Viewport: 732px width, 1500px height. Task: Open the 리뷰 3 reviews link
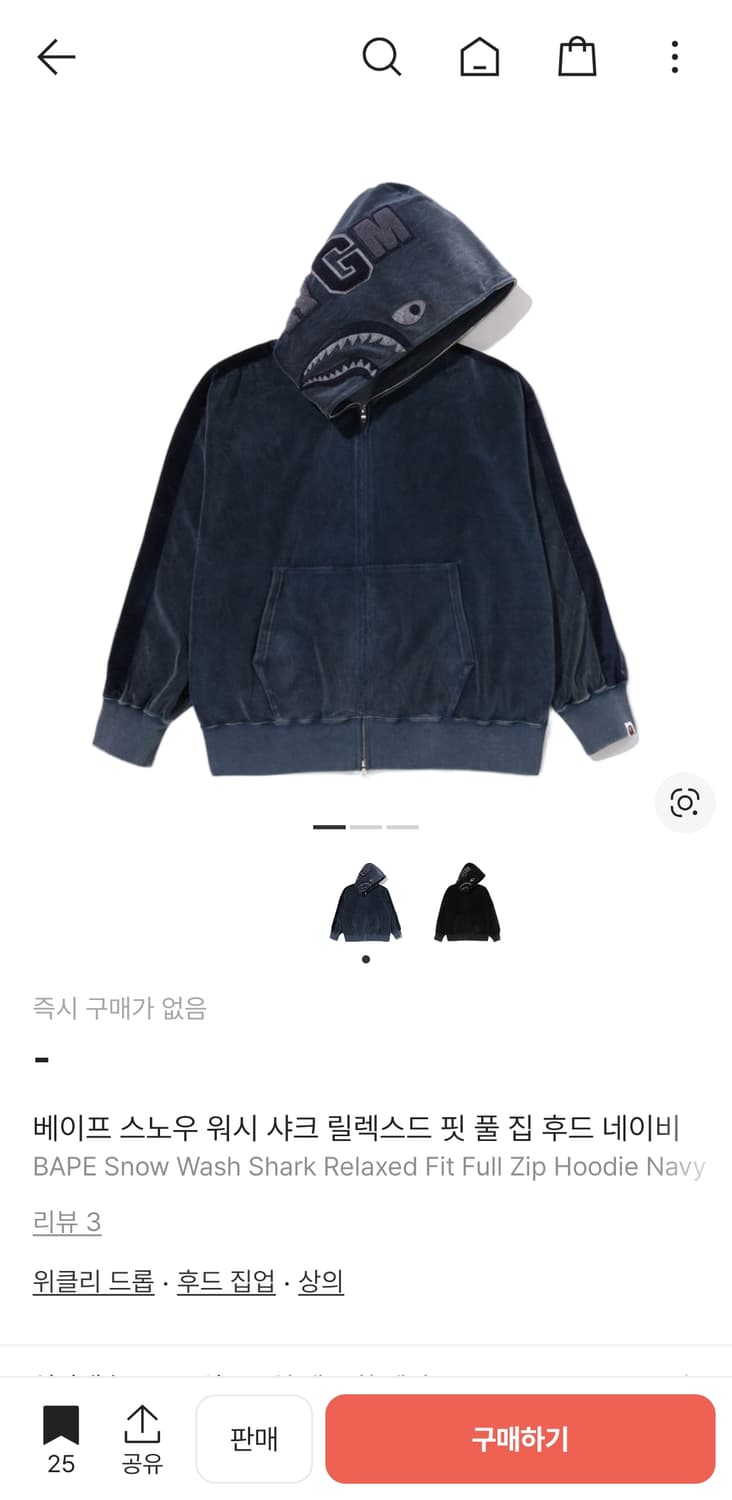click(x=67, y=1222)
